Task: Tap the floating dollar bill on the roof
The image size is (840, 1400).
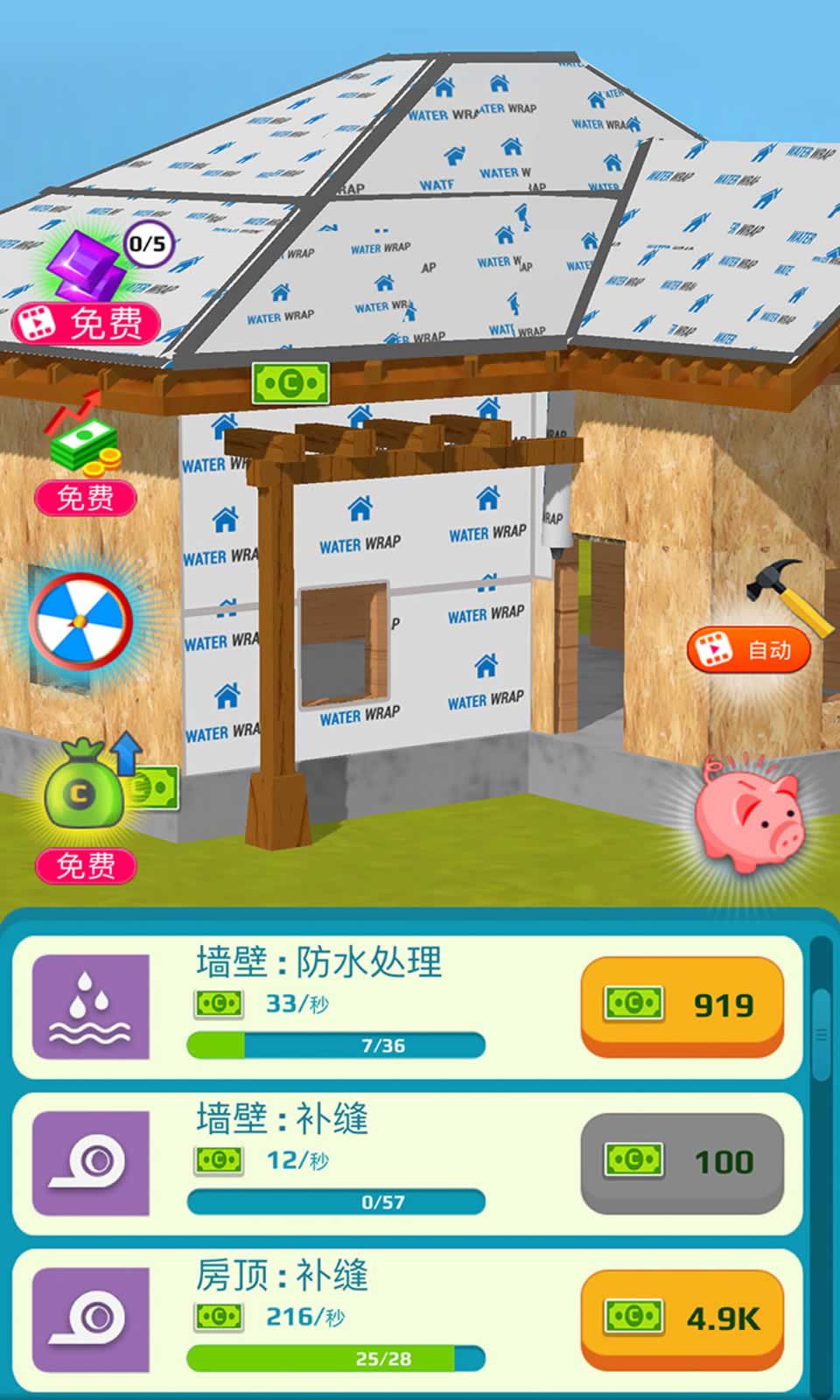Action: coord(289,381)
